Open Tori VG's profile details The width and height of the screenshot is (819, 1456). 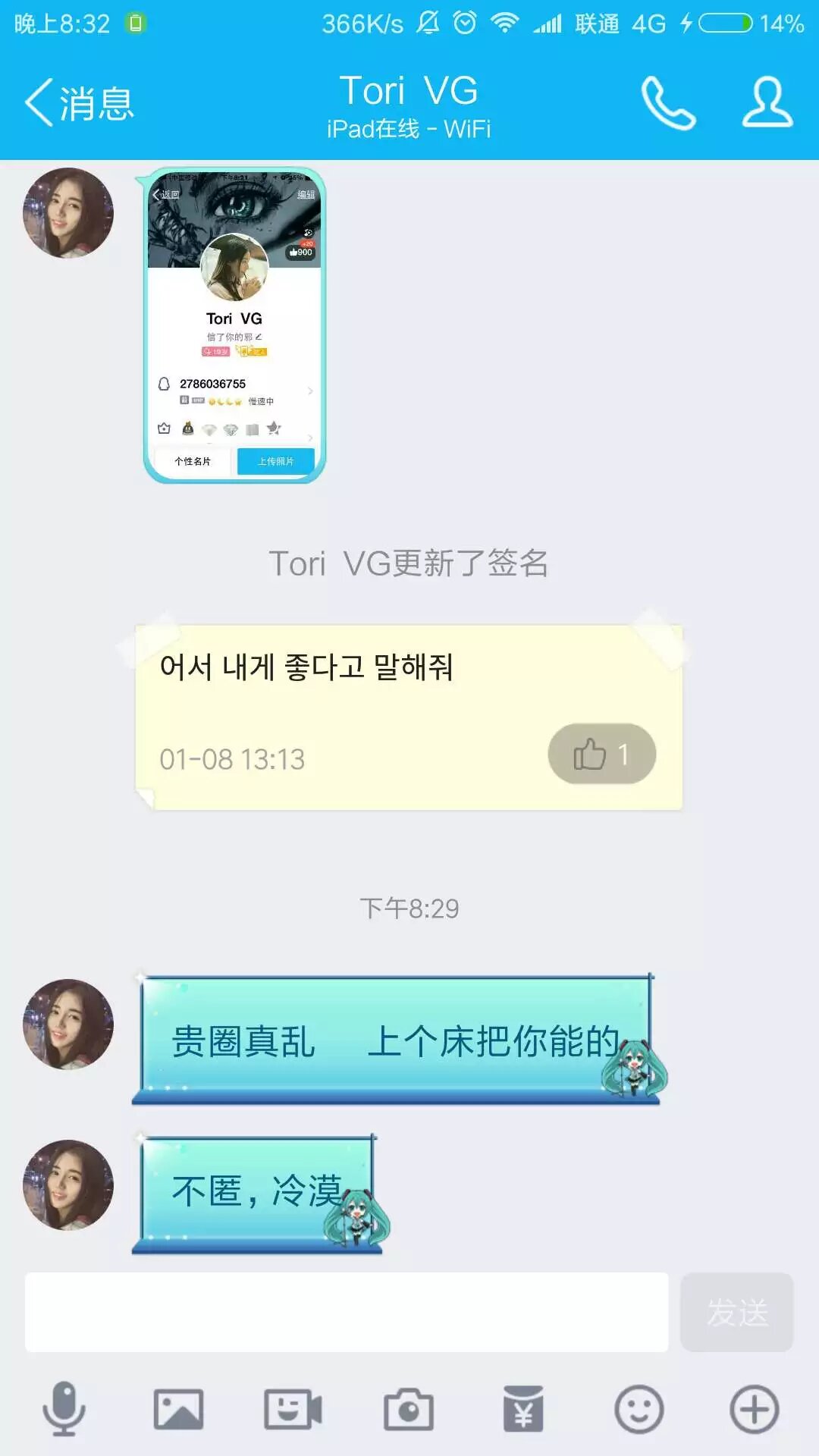(x=767, y=102)
